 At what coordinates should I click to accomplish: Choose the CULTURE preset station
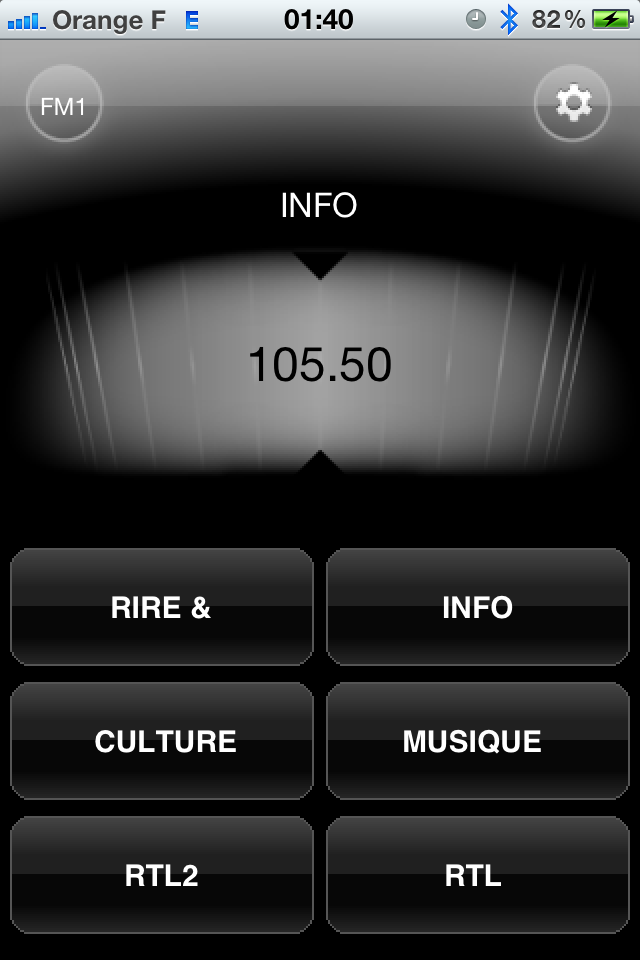(162, 741)
